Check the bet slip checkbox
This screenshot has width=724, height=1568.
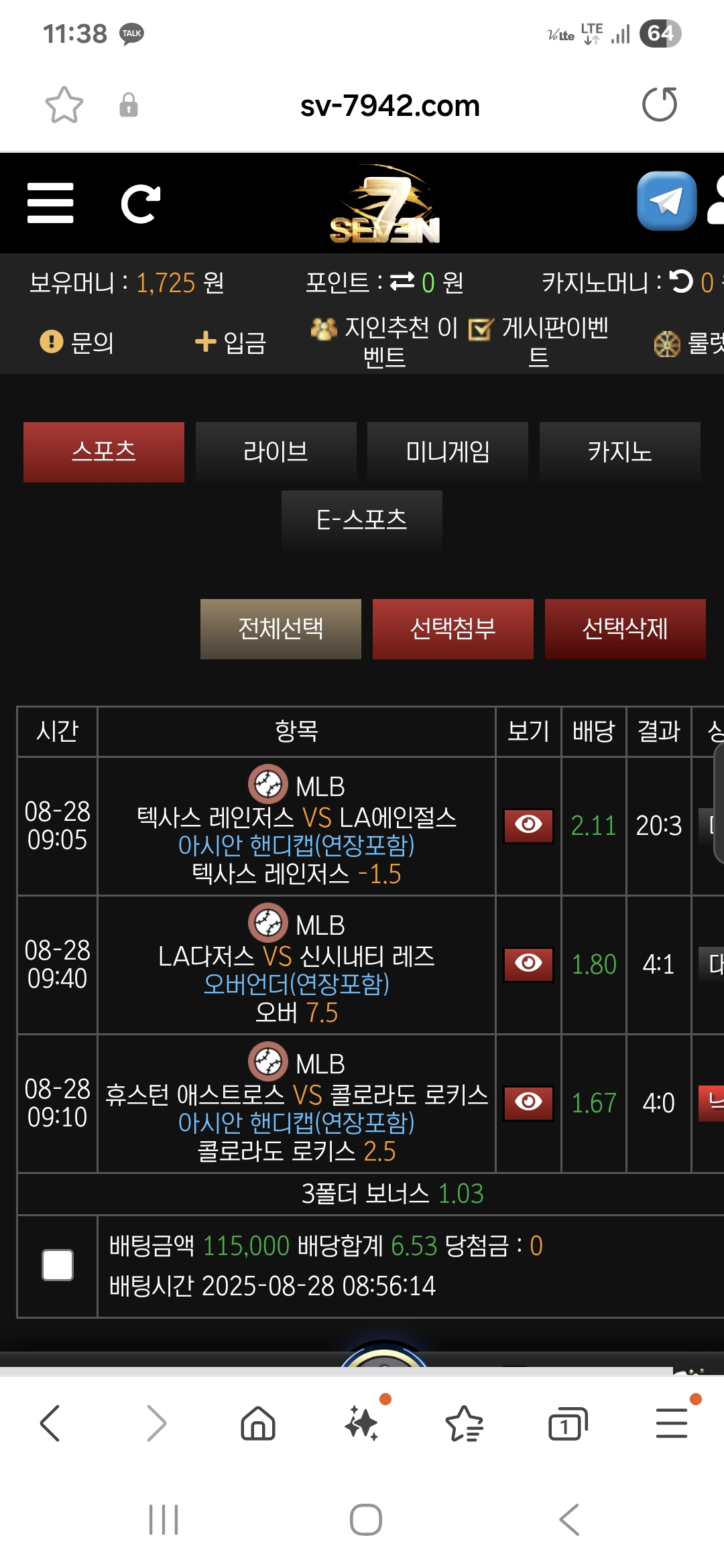[x=58, y=1265]
